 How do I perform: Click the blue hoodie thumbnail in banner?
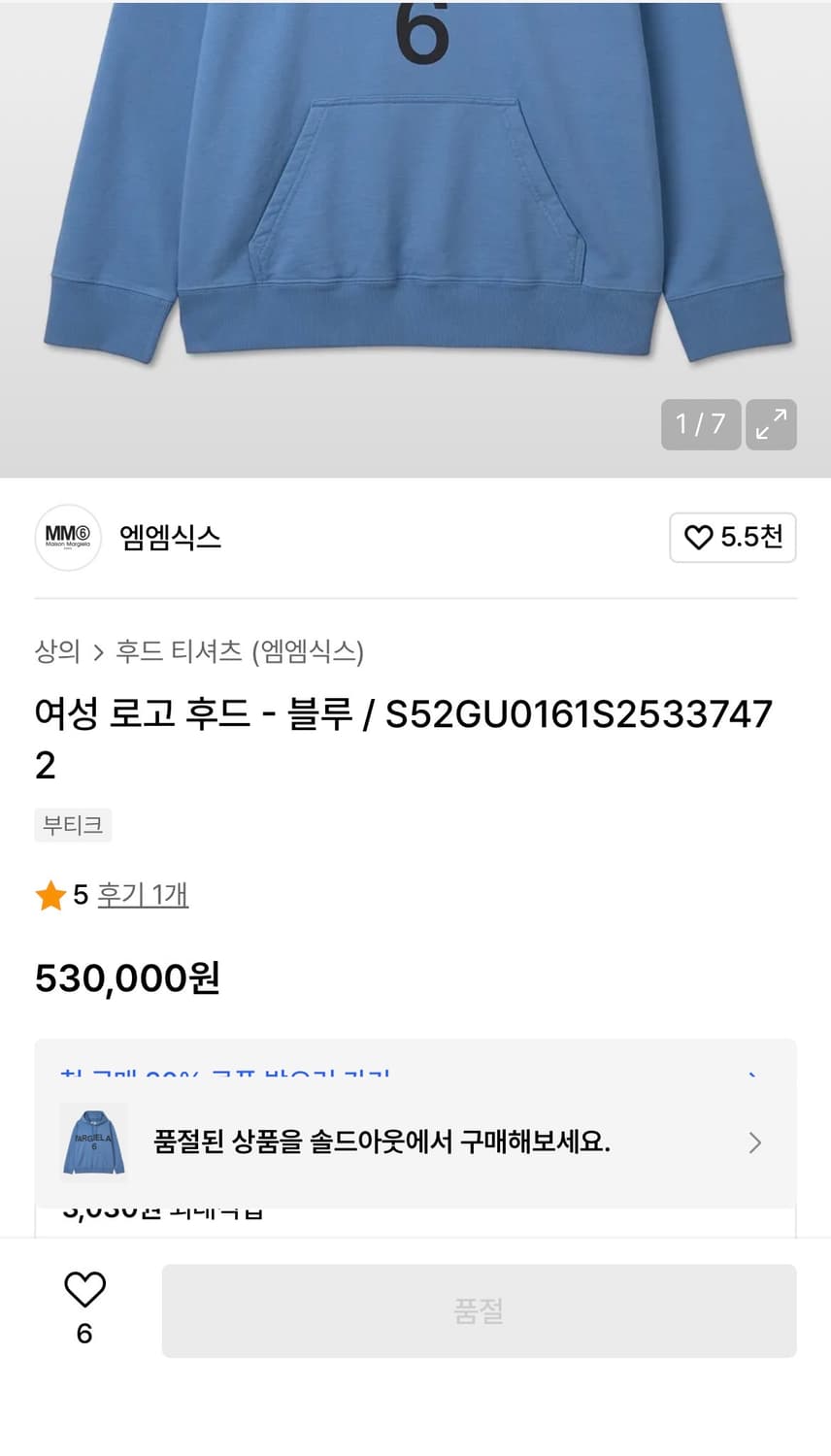pyautogui.click(x=93, y=1142)
